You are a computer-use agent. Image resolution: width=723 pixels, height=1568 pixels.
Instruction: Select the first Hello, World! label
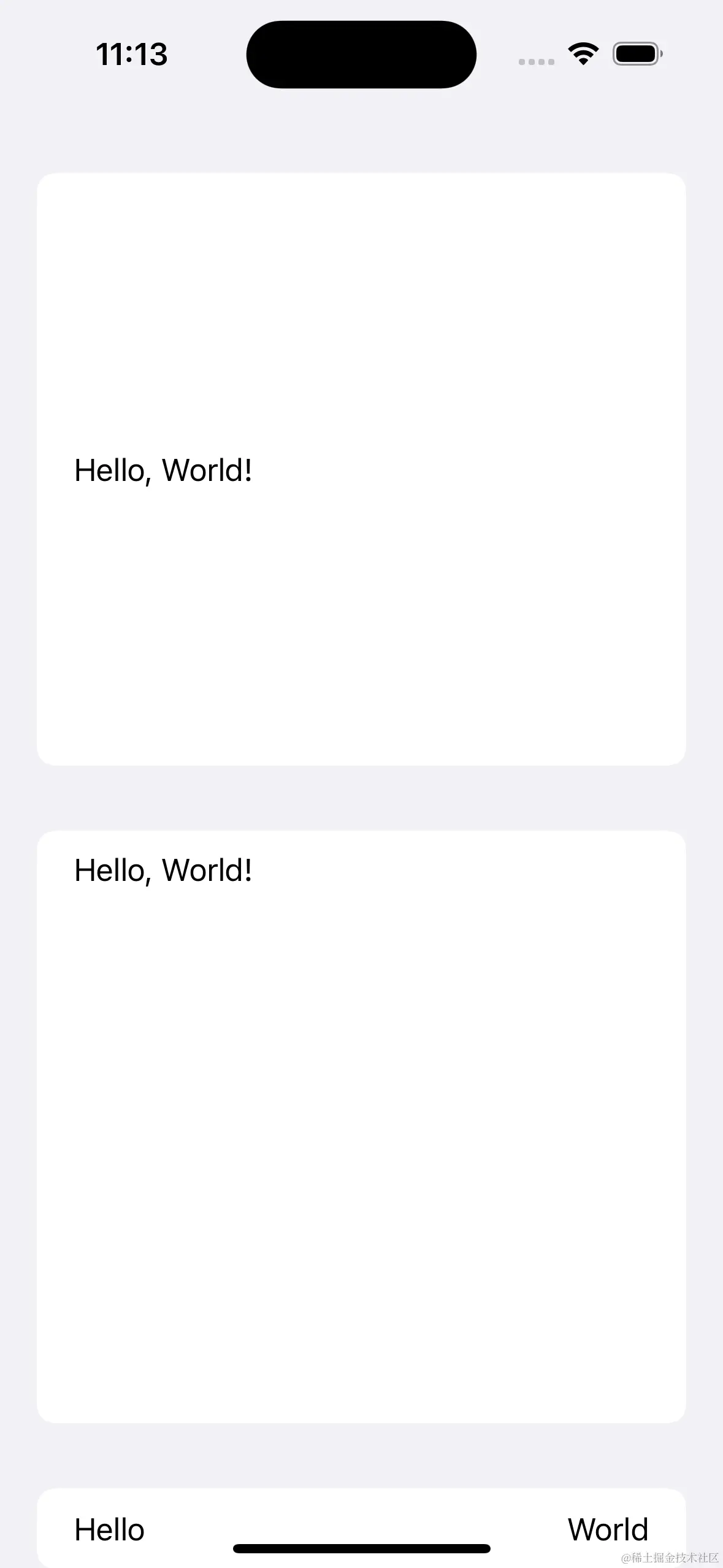[x=163, y=469]
